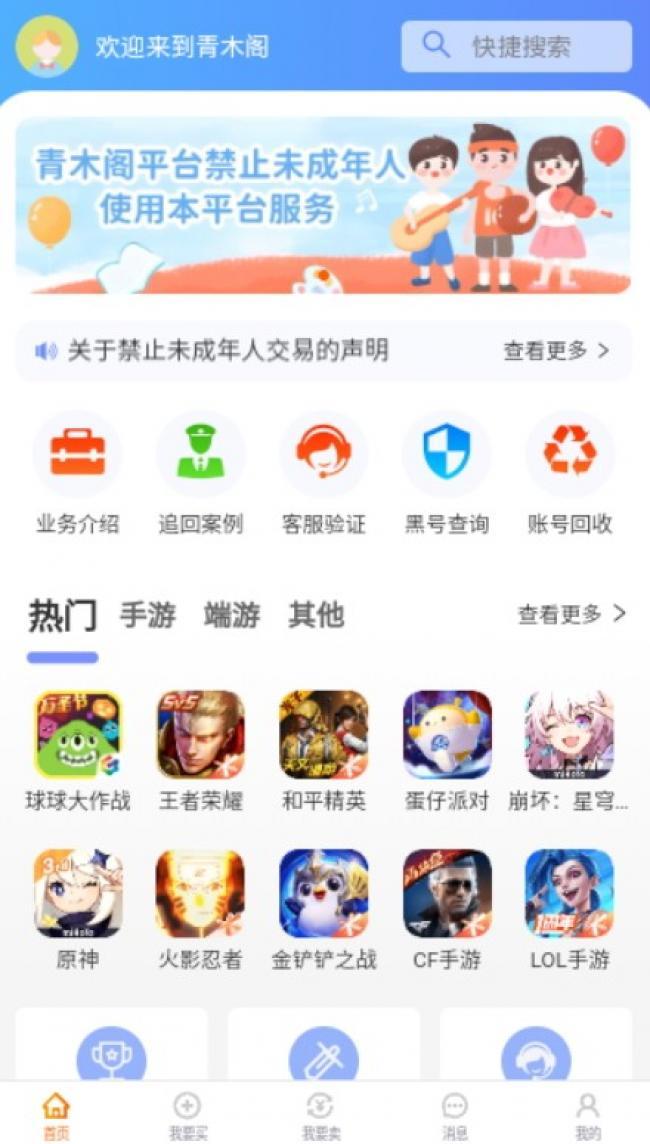Select the 其他 tab
This screenshot has width=650, height=1144.
click(x=316, y=615)
